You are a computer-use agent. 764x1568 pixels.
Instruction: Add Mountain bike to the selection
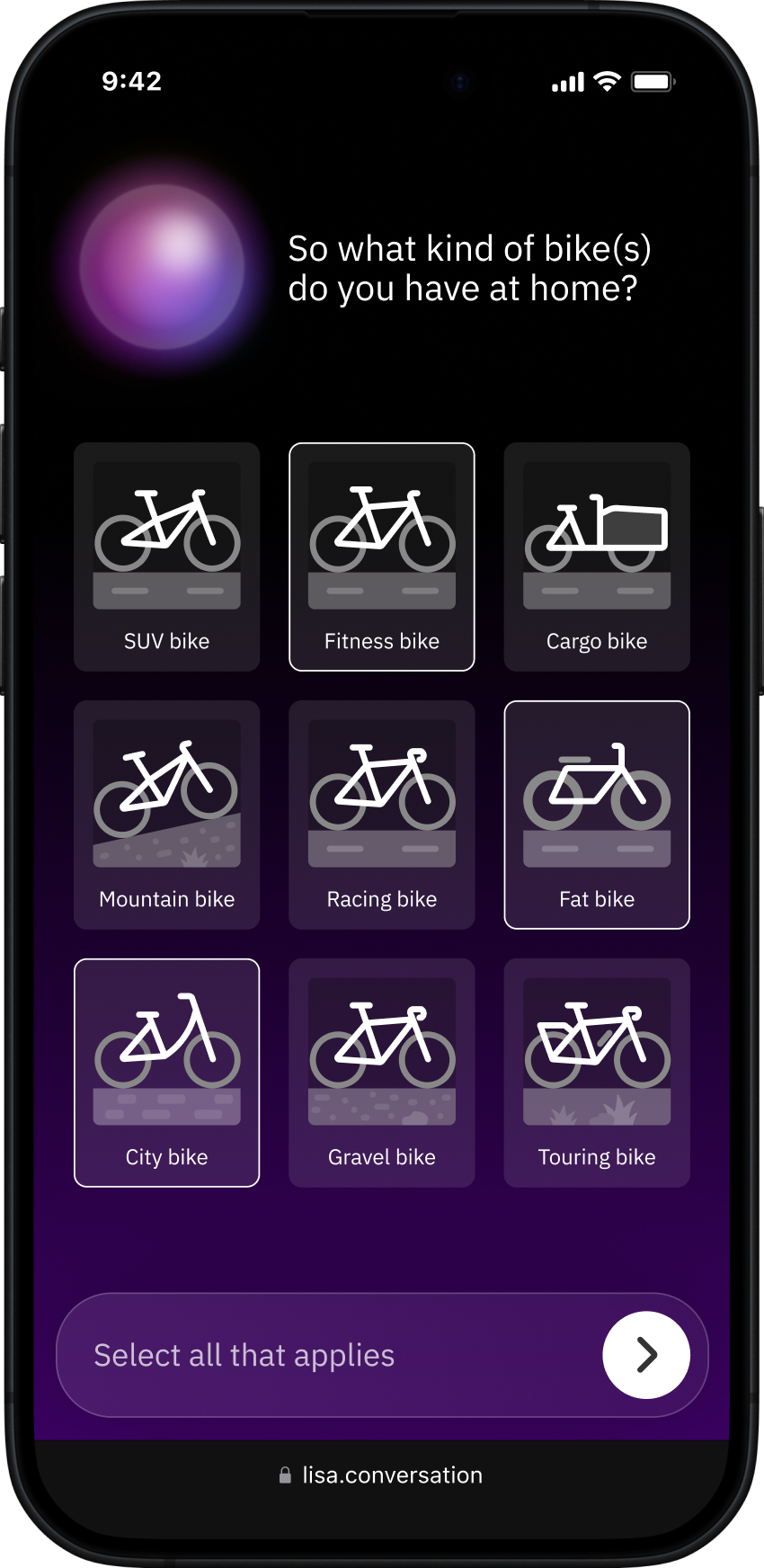tap(166, 815)
